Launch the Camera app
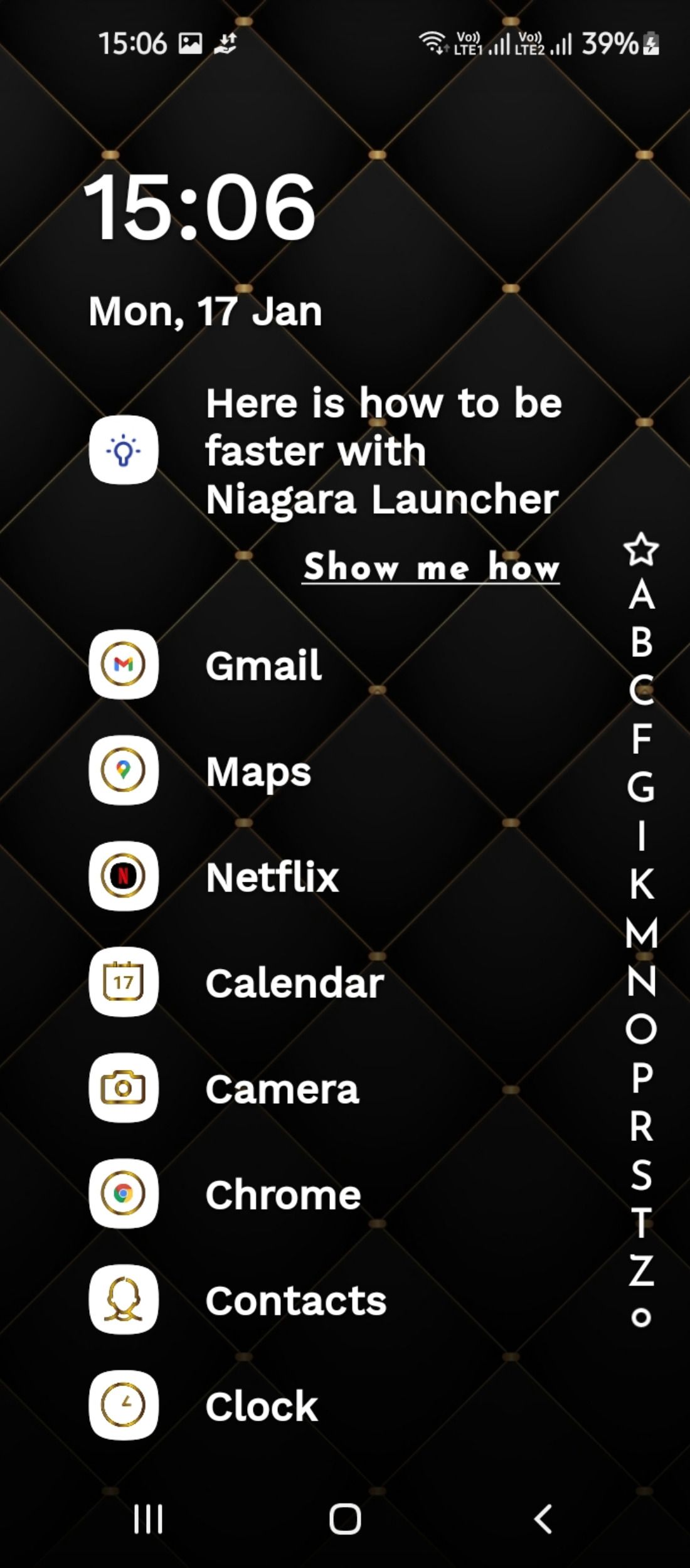 [124, 1088]
